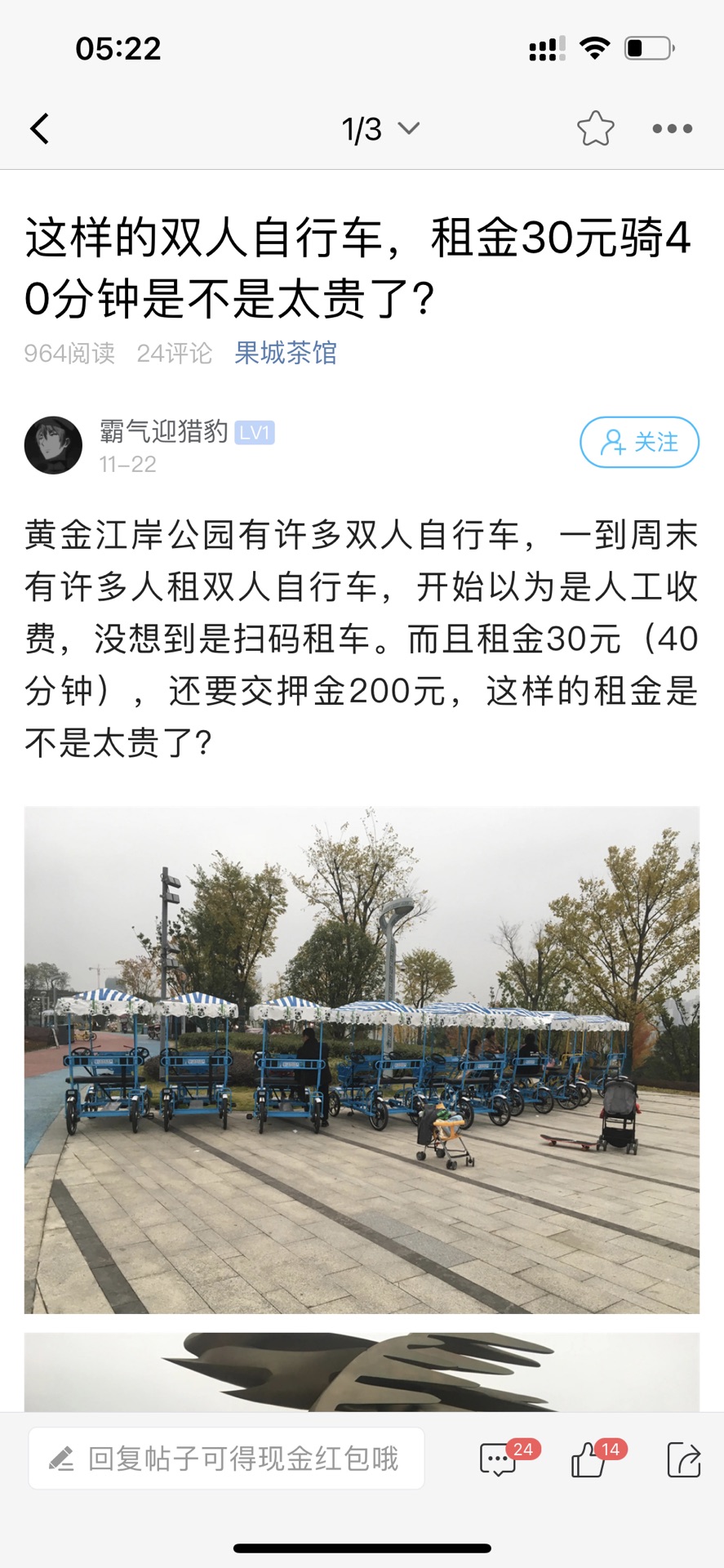Follow the author via 关注 button
Screen dimensions: 724x1568
click(639, 443)
